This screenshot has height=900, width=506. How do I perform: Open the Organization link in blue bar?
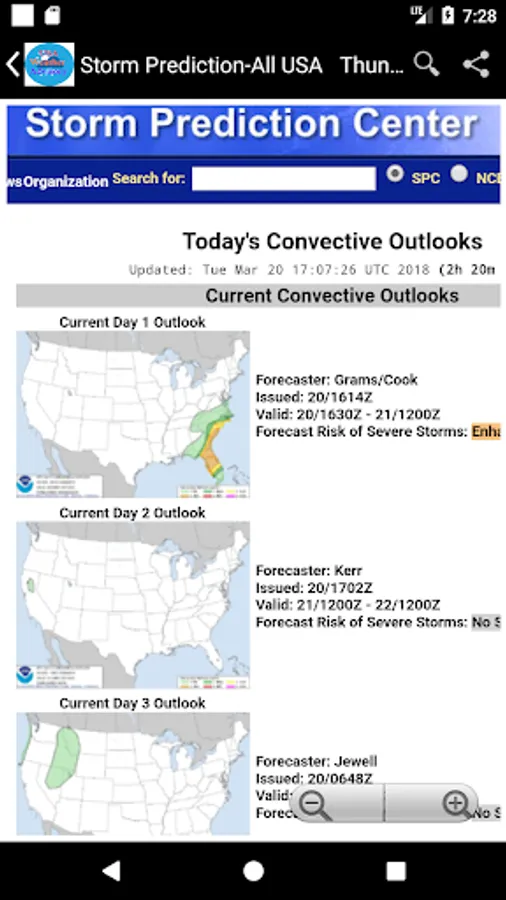[x=66, y=181]
